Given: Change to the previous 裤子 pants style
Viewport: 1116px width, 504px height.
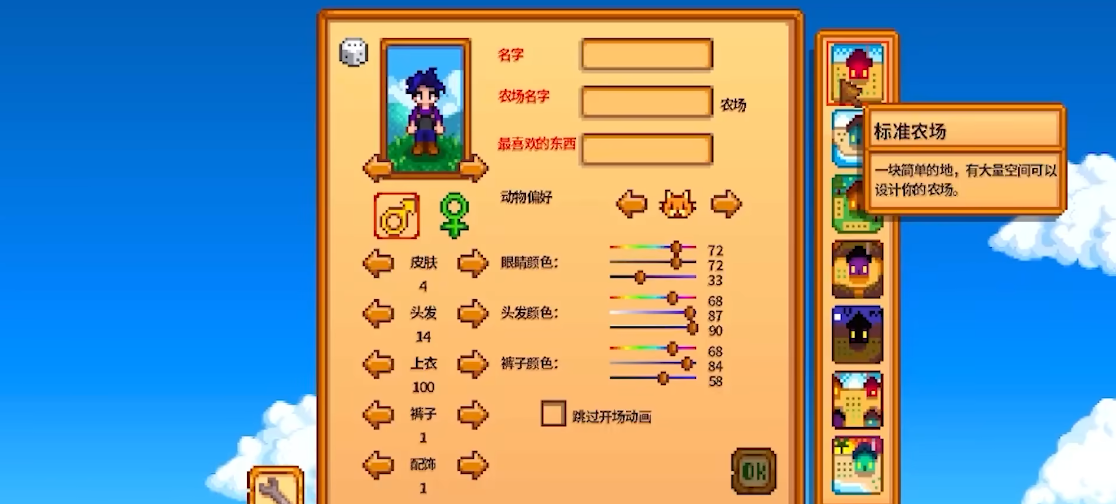Looking at the screenshot, I should click(x=378, y=414).
